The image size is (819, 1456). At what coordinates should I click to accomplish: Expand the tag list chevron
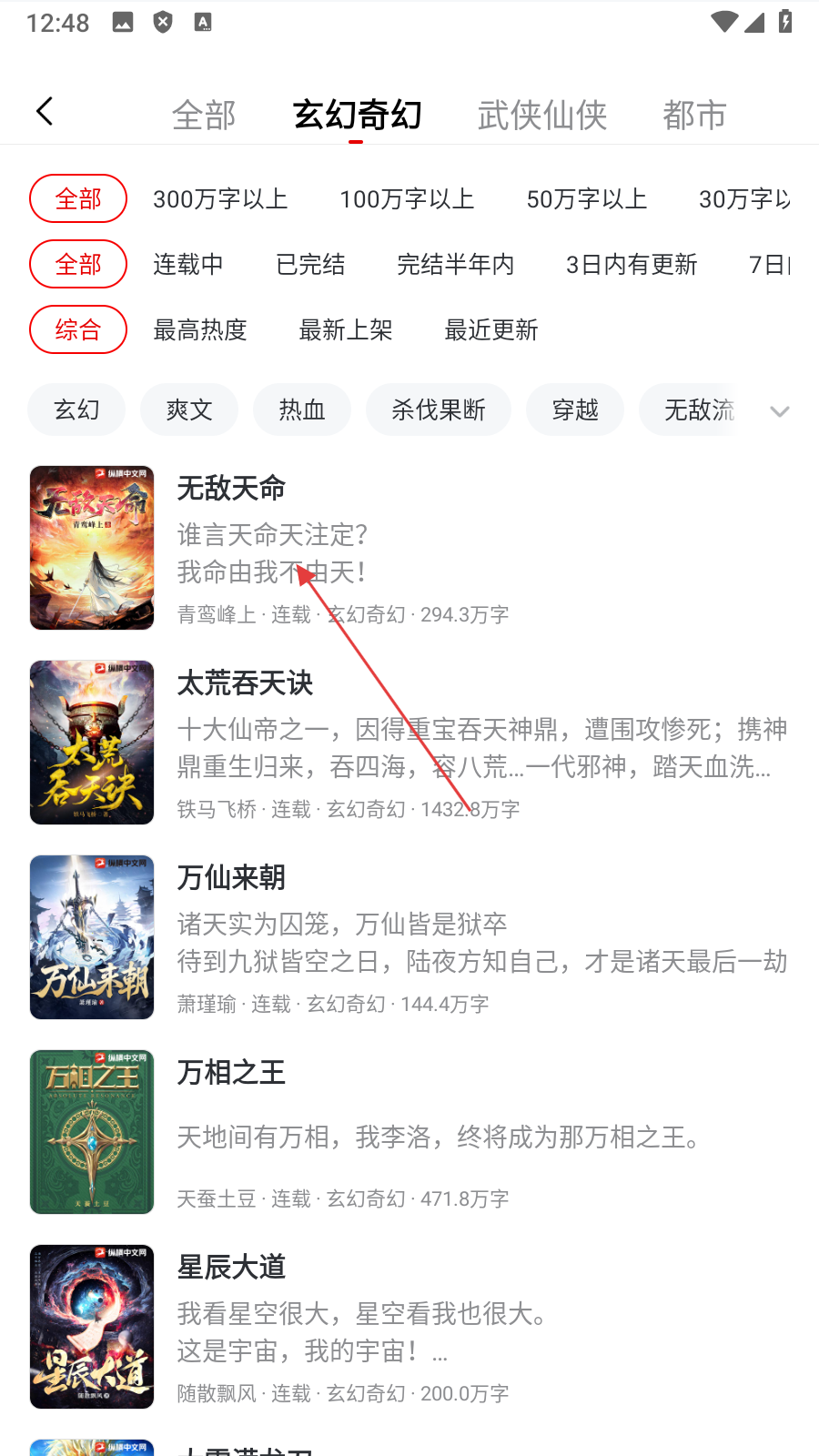(x=779, y=411)
